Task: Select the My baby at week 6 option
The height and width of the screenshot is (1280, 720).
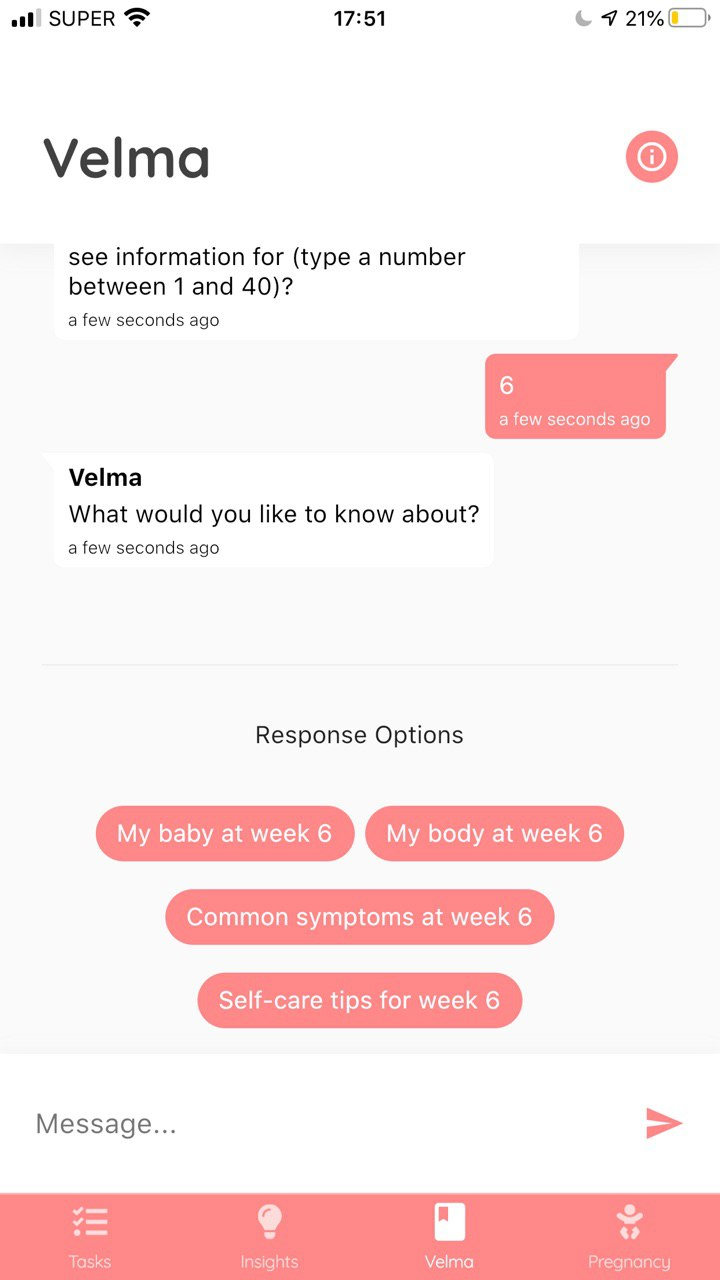Action: [225, 833]
